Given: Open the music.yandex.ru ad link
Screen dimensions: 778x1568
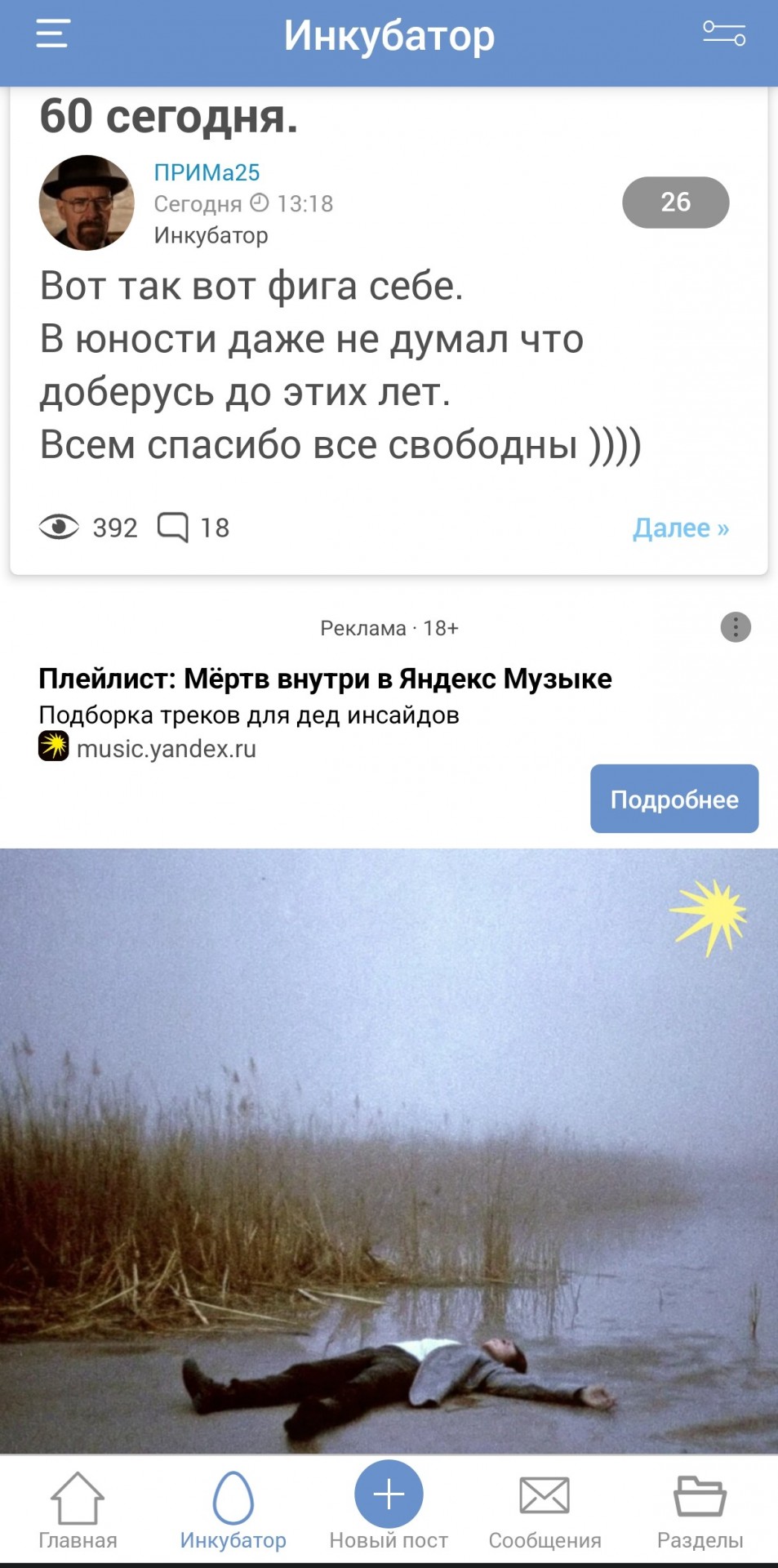Looking at the screenshot, I should [167, 748].
